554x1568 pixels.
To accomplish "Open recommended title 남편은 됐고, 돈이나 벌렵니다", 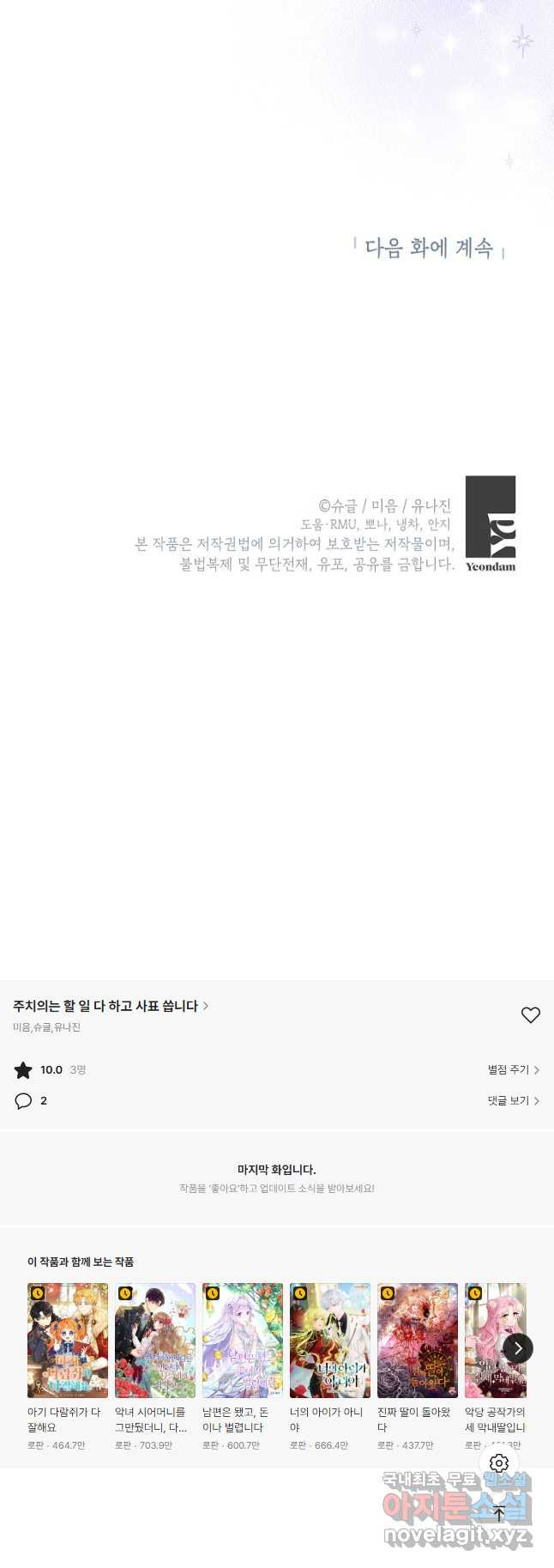I will click(243, 1341).
